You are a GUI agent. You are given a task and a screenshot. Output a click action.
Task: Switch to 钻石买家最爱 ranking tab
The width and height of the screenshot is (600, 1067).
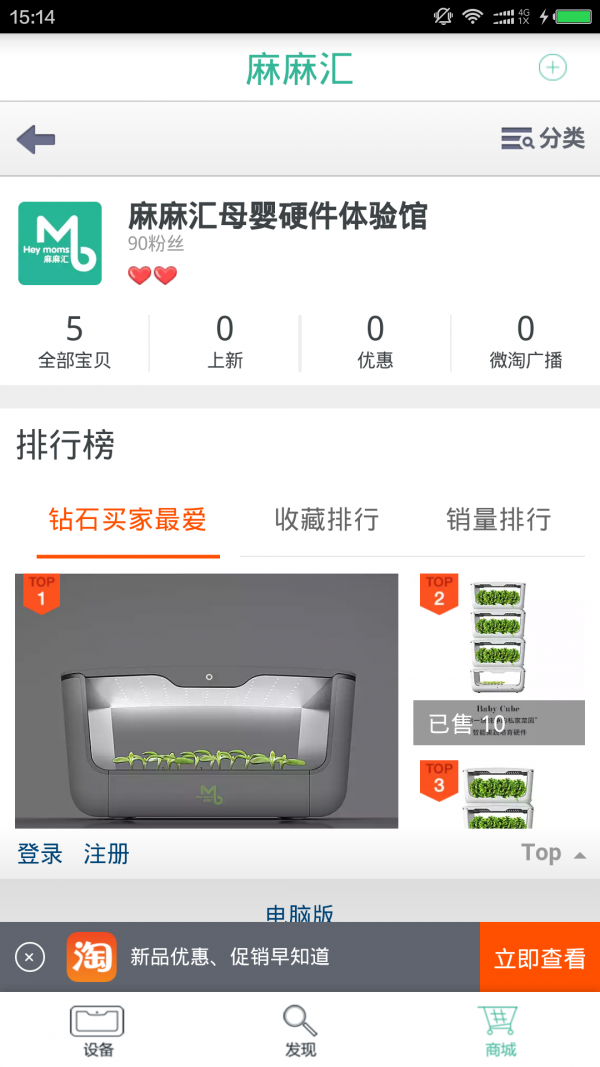pyautogui.click(x=127, y=520)
